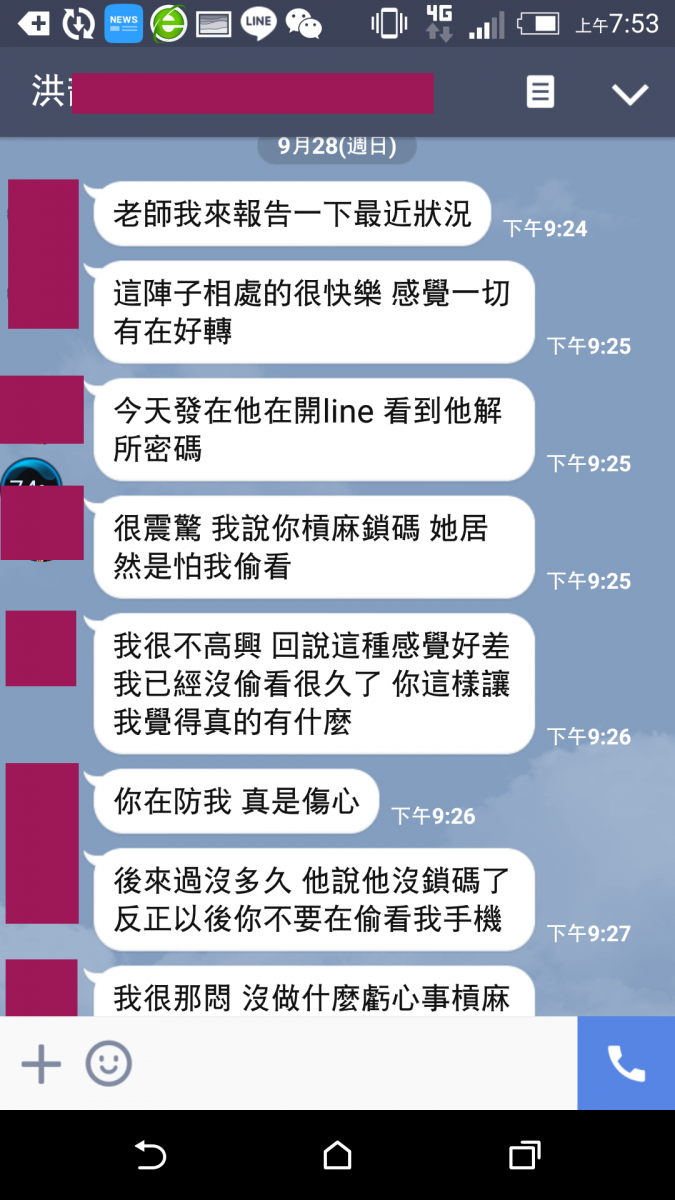This screenshot has height=1200, width=675.
Task: Expand the chat options dropdown arrow
Action: (630, 94)
